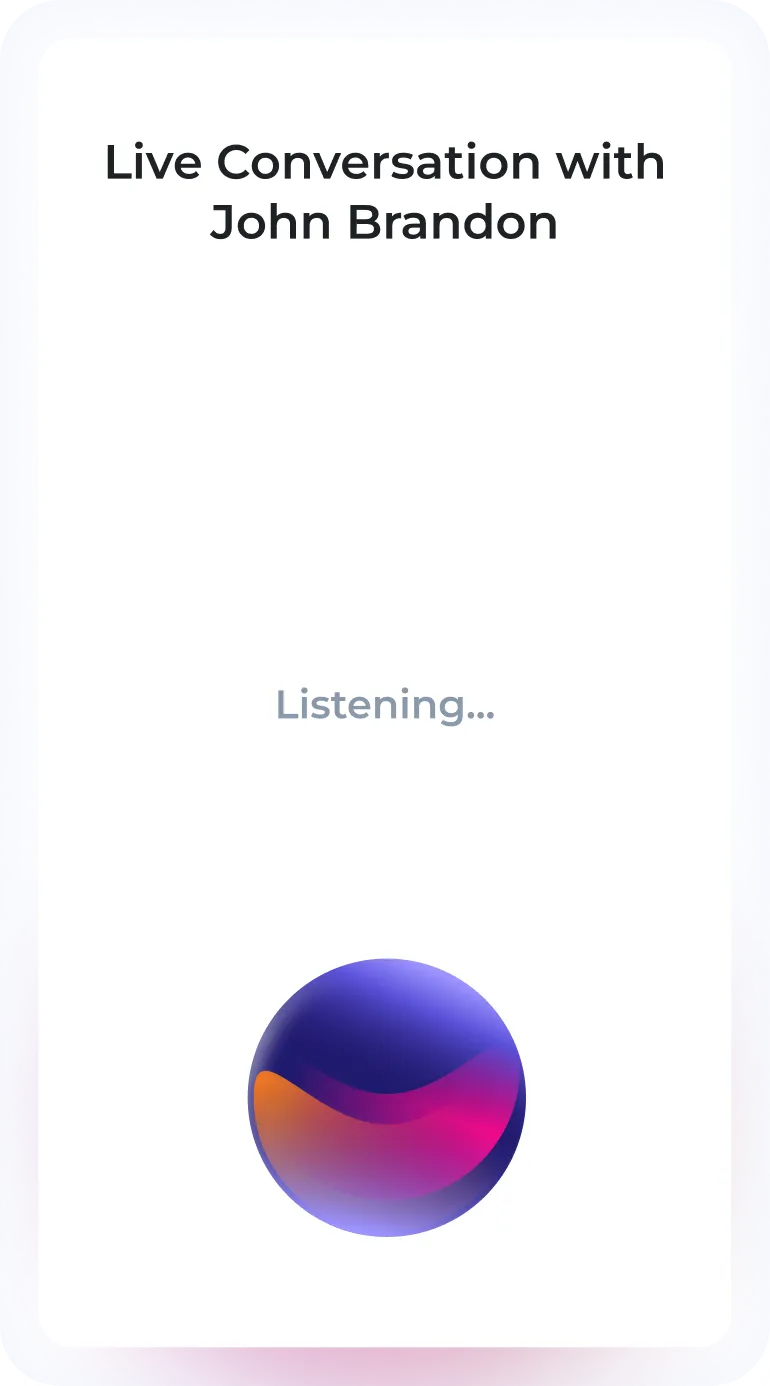770x1386 pixels.
Task: Click the conversation header text
Action: coord(385,190)
